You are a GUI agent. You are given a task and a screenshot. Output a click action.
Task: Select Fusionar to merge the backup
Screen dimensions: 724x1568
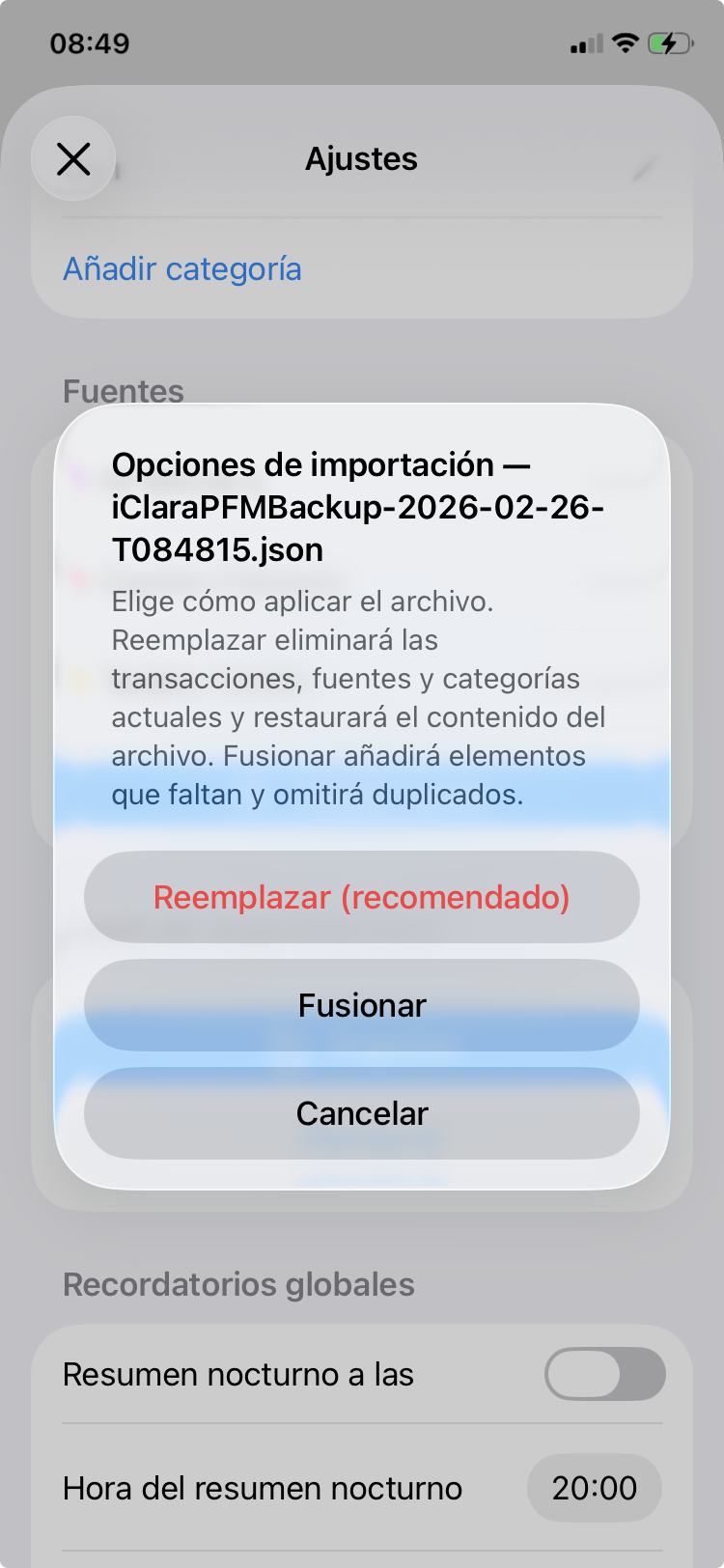(361, 1005)
